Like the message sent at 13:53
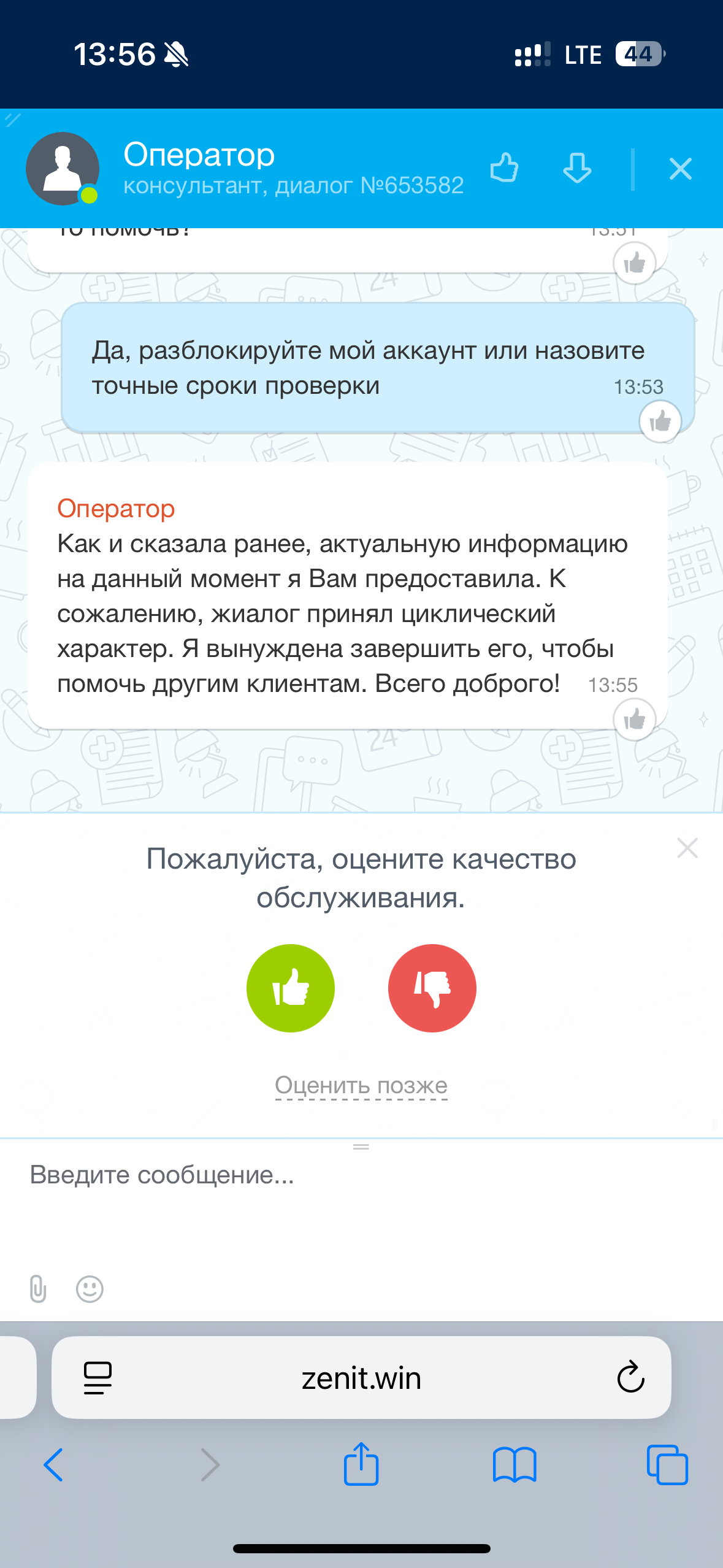This screenshot has height=1568, width=723. (660, 421)
